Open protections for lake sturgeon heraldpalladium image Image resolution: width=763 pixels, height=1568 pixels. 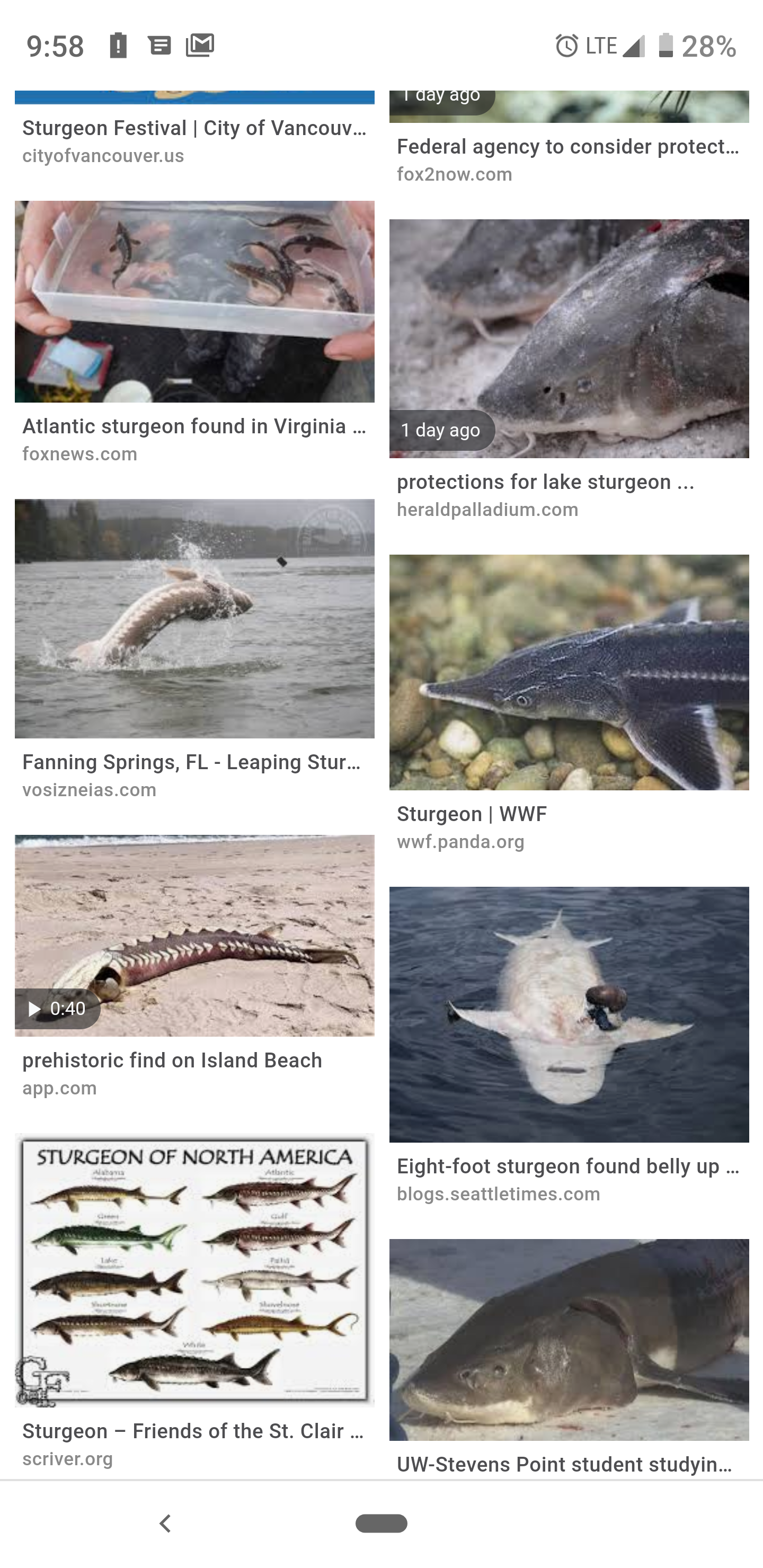click(569, 338)
